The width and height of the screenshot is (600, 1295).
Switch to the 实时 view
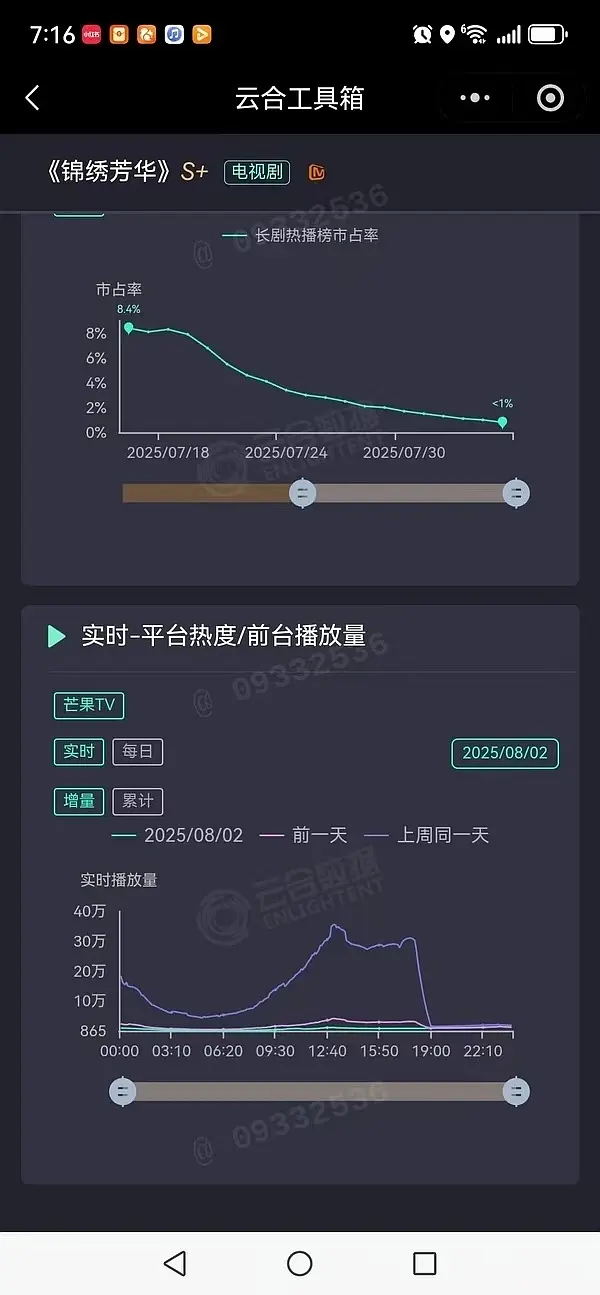tap(78, 752)
